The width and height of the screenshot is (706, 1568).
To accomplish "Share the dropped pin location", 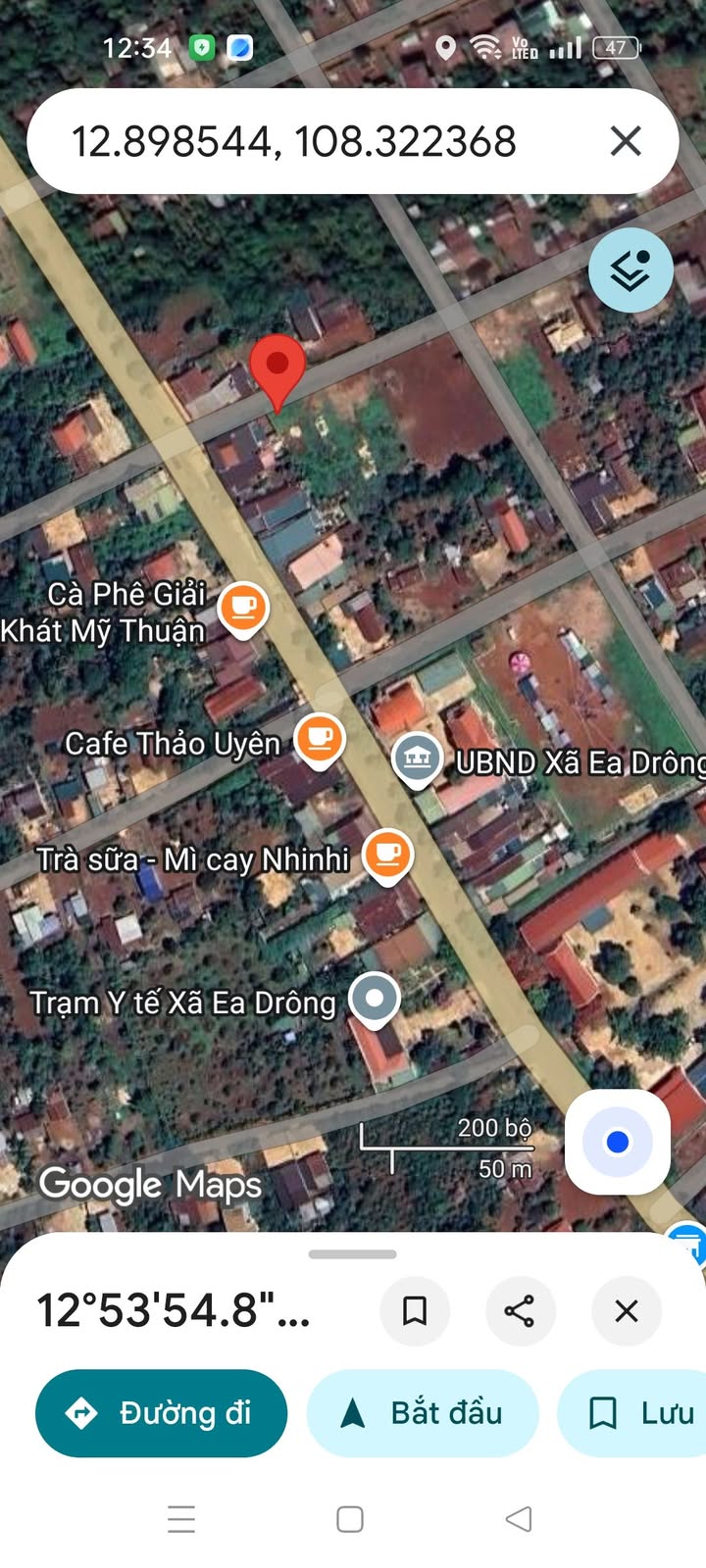I will pos(520,1310).
